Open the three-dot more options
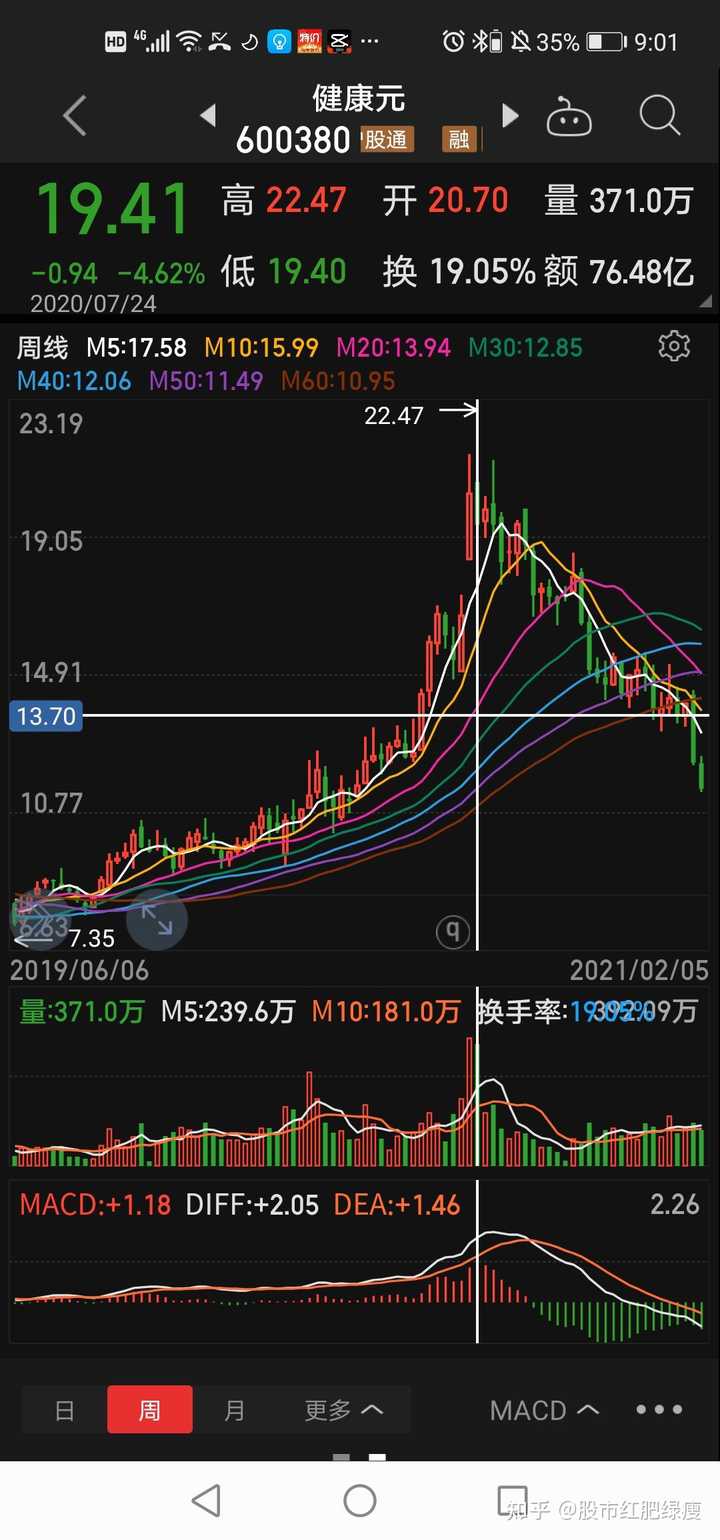Screen dimensions: 720x1540 point(660,1410)
